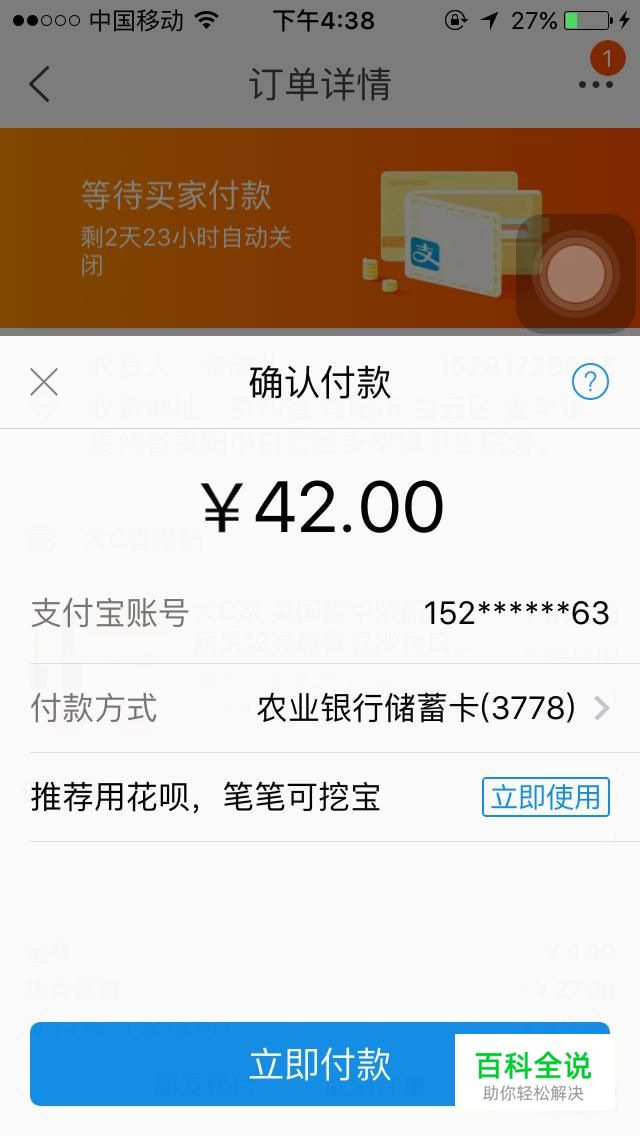Tap 立即使用 to use 花呗
Screen dimensions: 640x1136
[546, 797]
